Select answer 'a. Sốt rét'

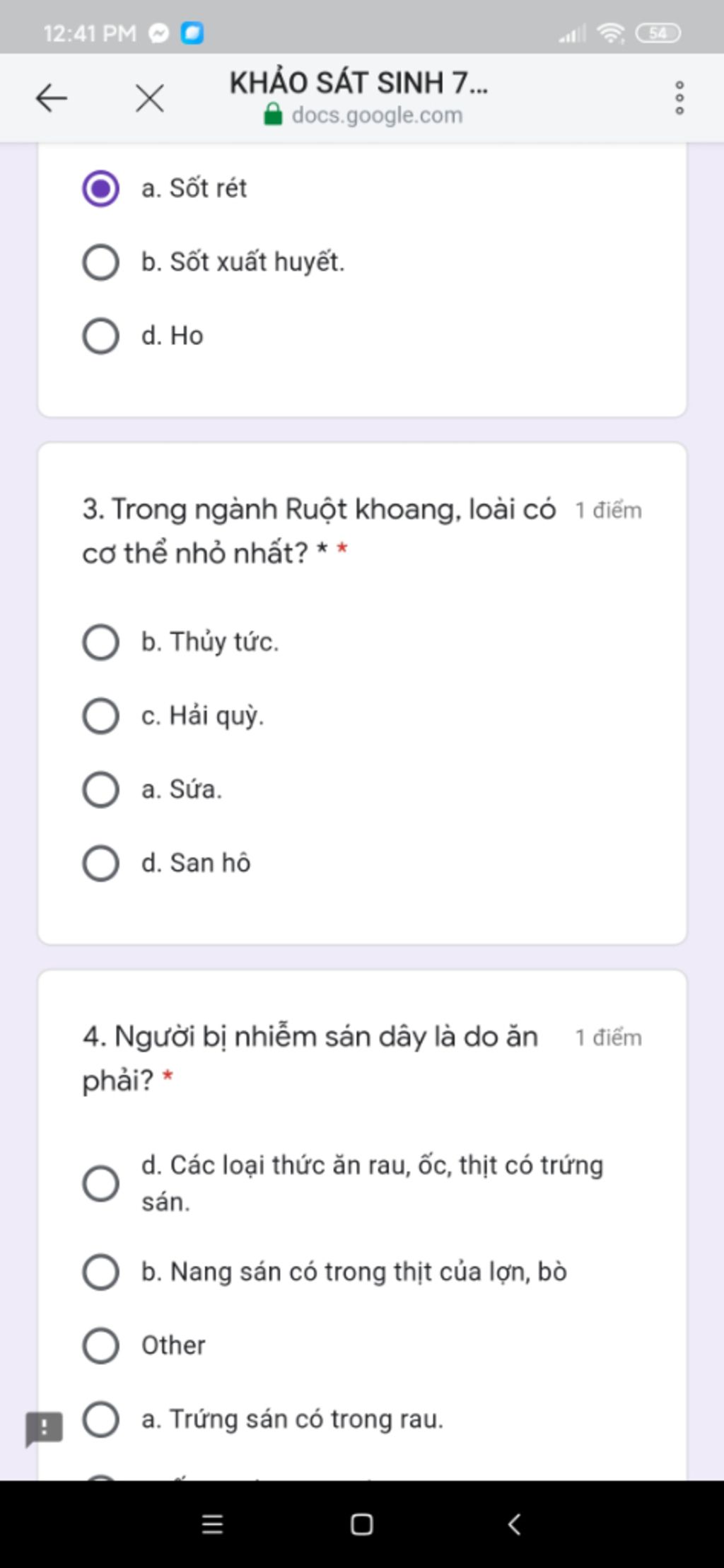100,189
